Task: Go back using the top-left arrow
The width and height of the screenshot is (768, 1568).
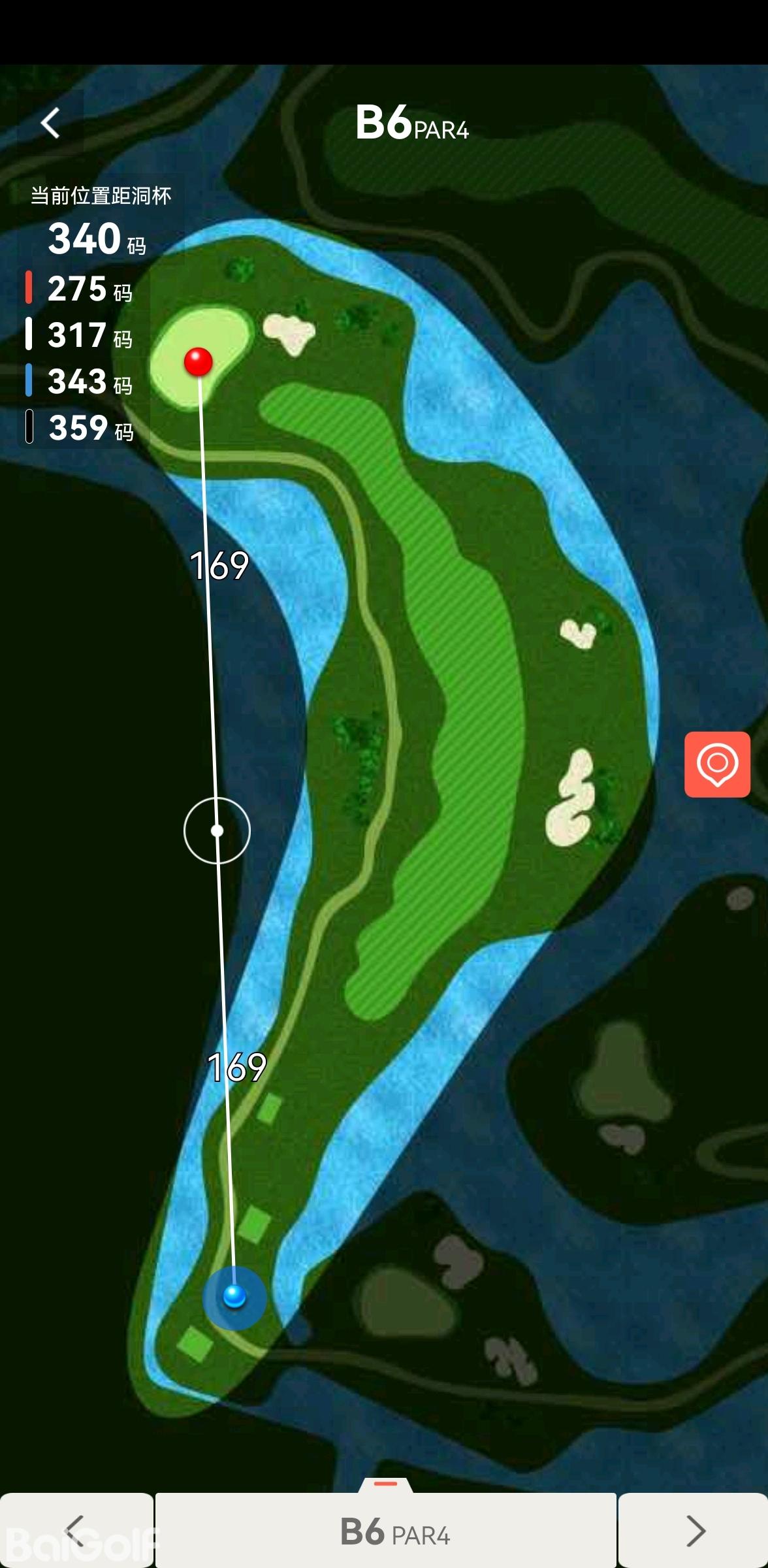Action: point(50,123)
